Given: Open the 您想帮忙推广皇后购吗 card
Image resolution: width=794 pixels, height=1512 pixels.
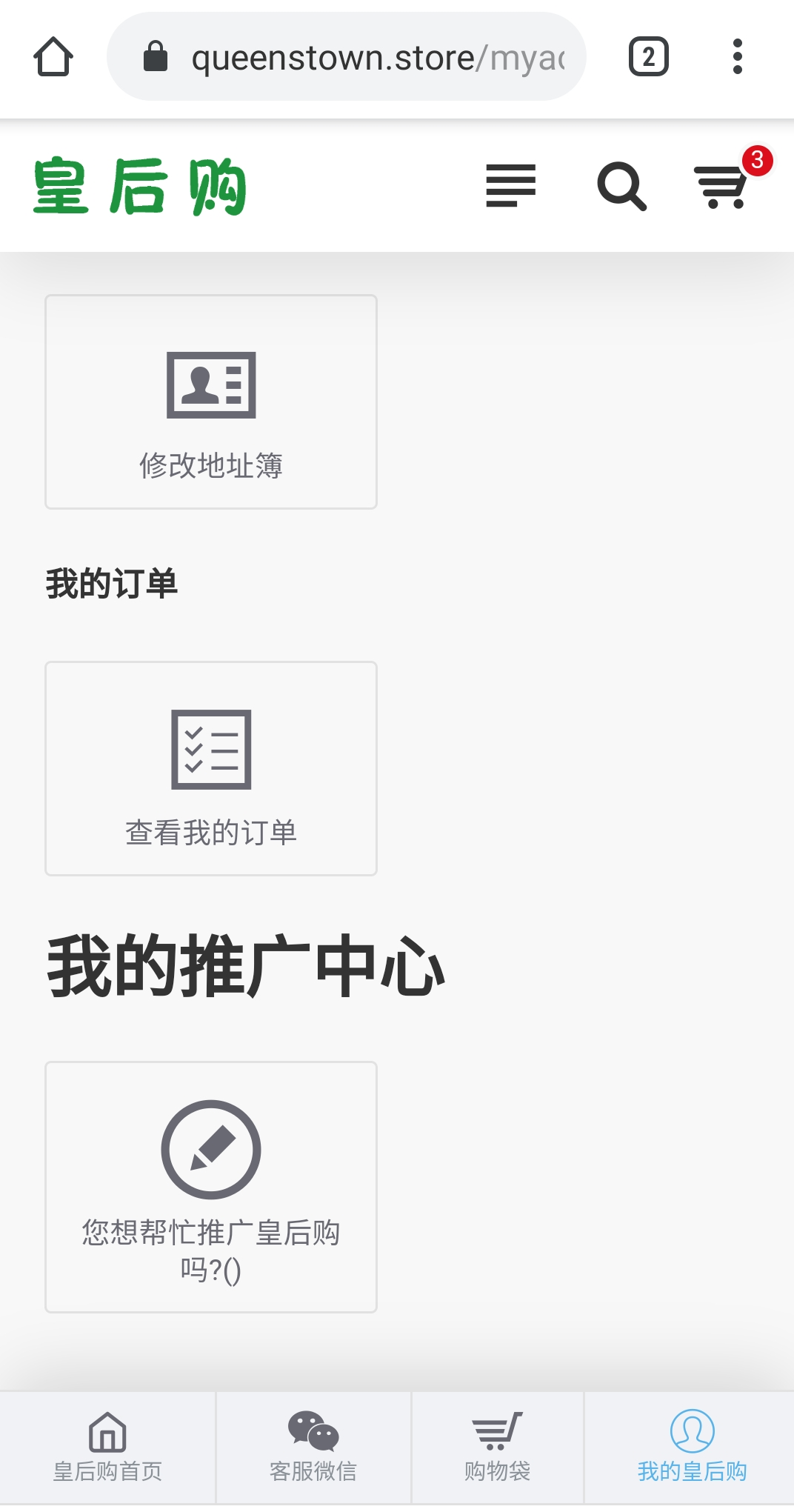Looking at the screenshot, I should click(x=211, y=1187).
